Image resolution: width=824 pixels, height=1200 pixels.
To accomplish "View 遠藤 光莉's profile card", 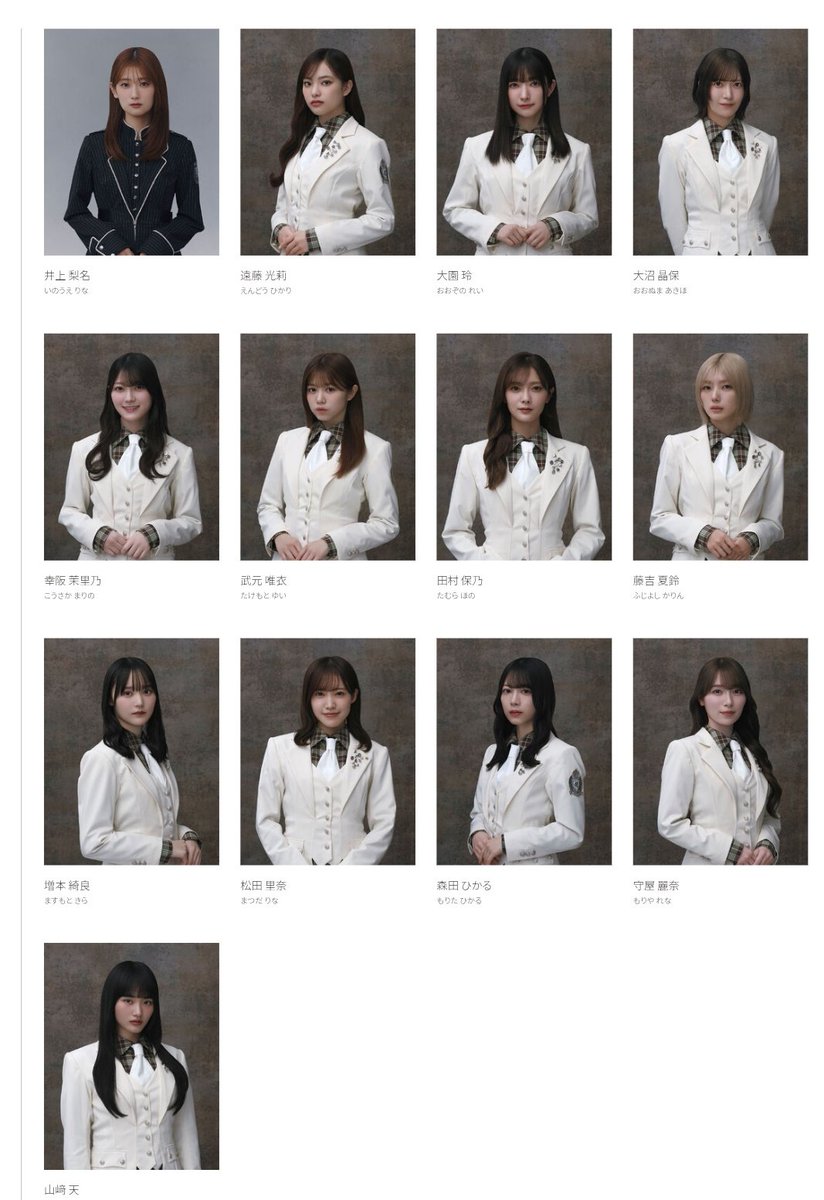I will pyautogui.click(x=327, y=142).
